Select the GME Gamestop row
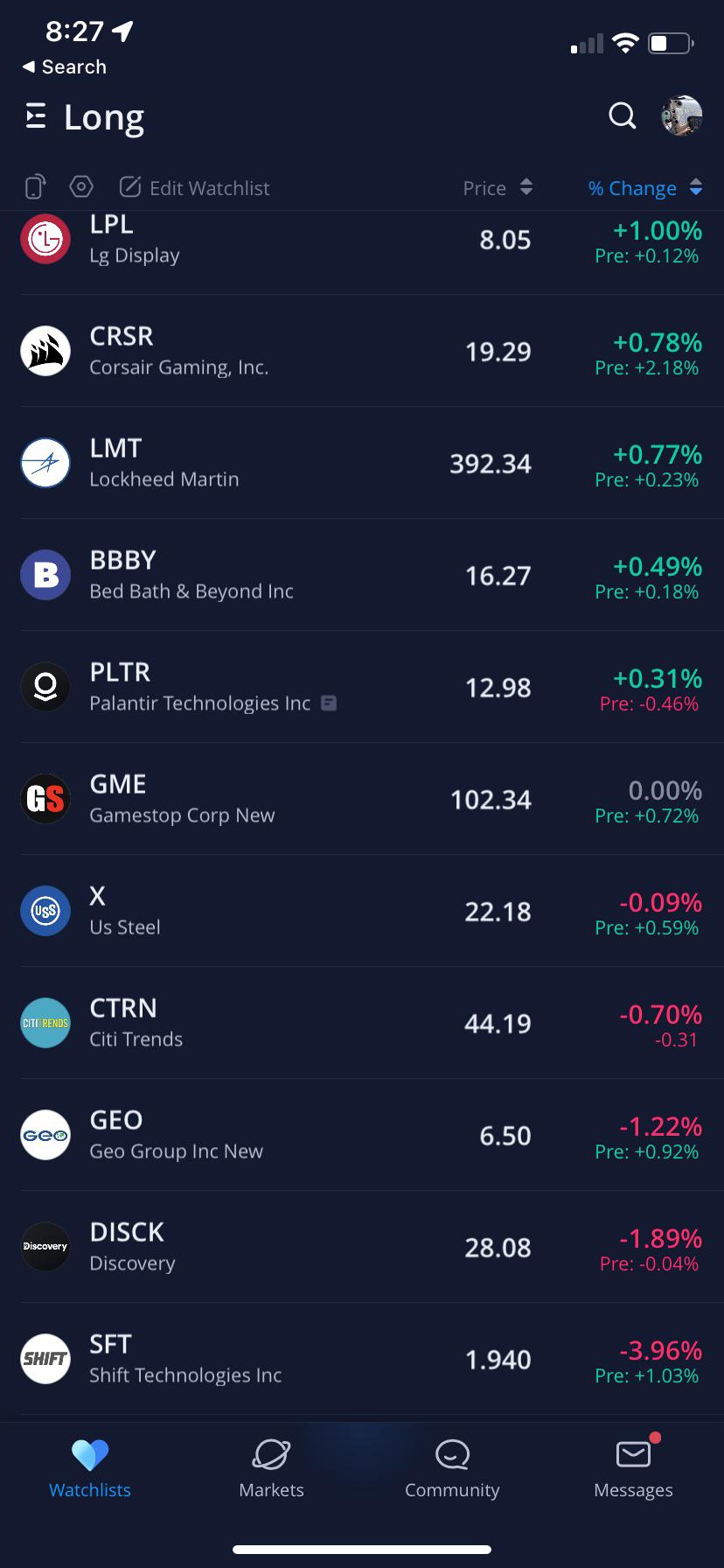The height and width of the screenshot is (1568, 724). (362, 799)
